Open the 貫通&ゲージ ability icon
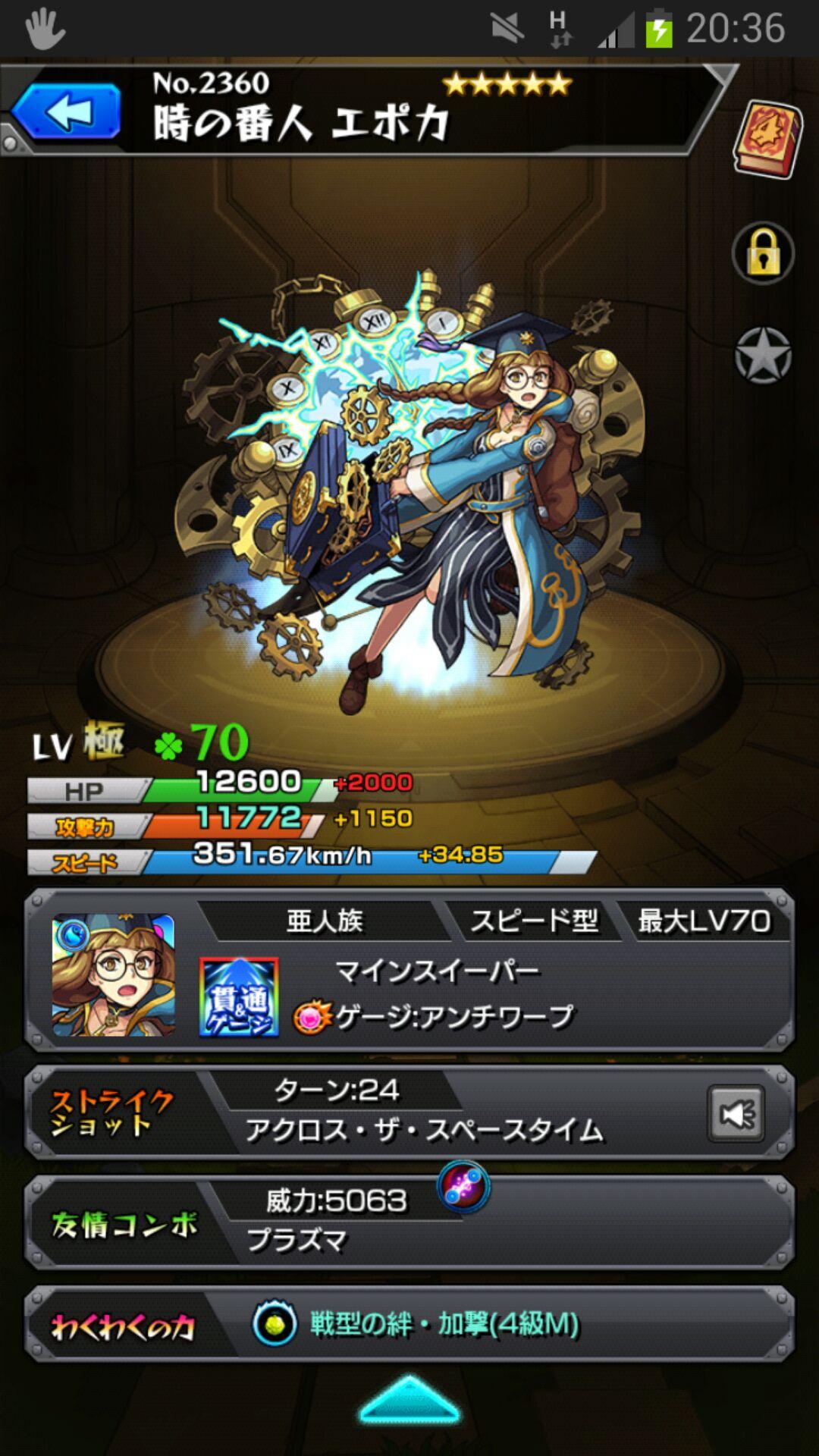This screenshot has height=1456, width=819. click(x=239, y=996)
